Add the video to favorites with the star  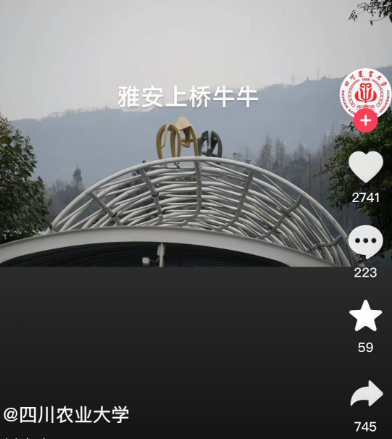coord(366,316)
